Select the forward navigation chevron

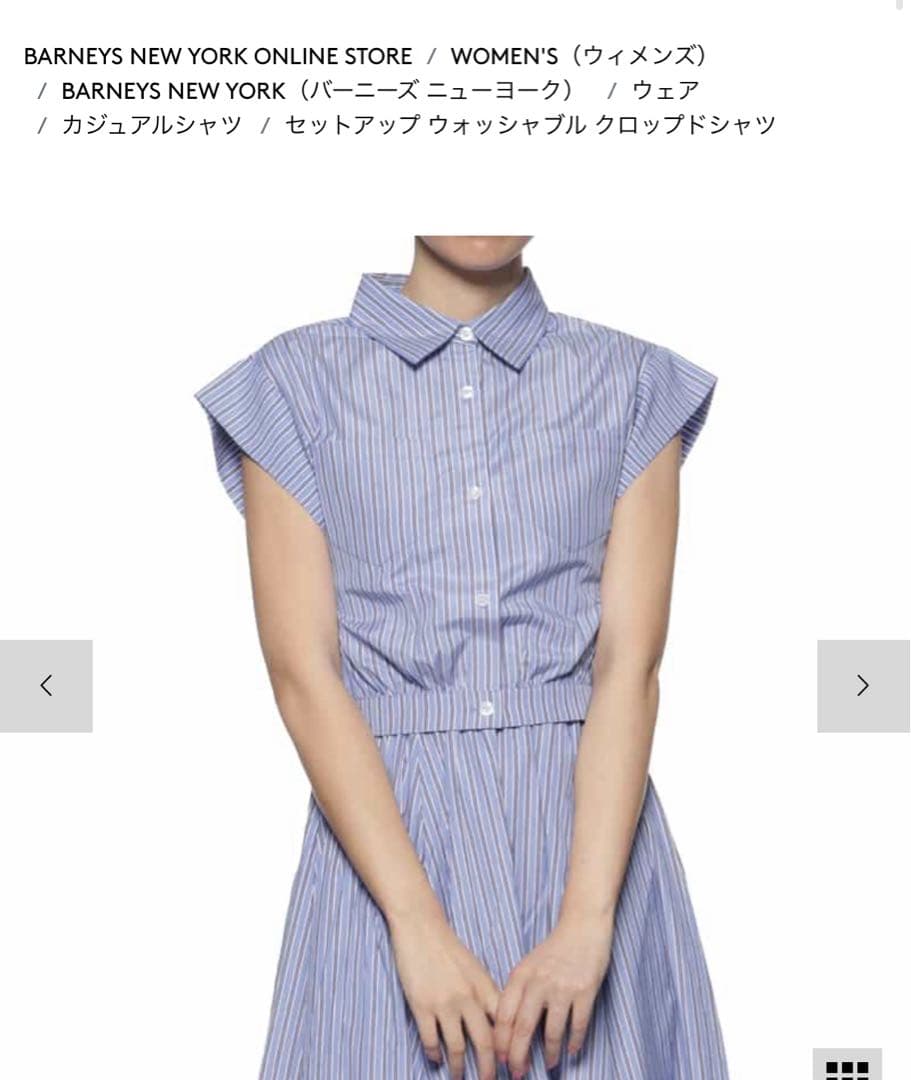click(x=862, y=687)
